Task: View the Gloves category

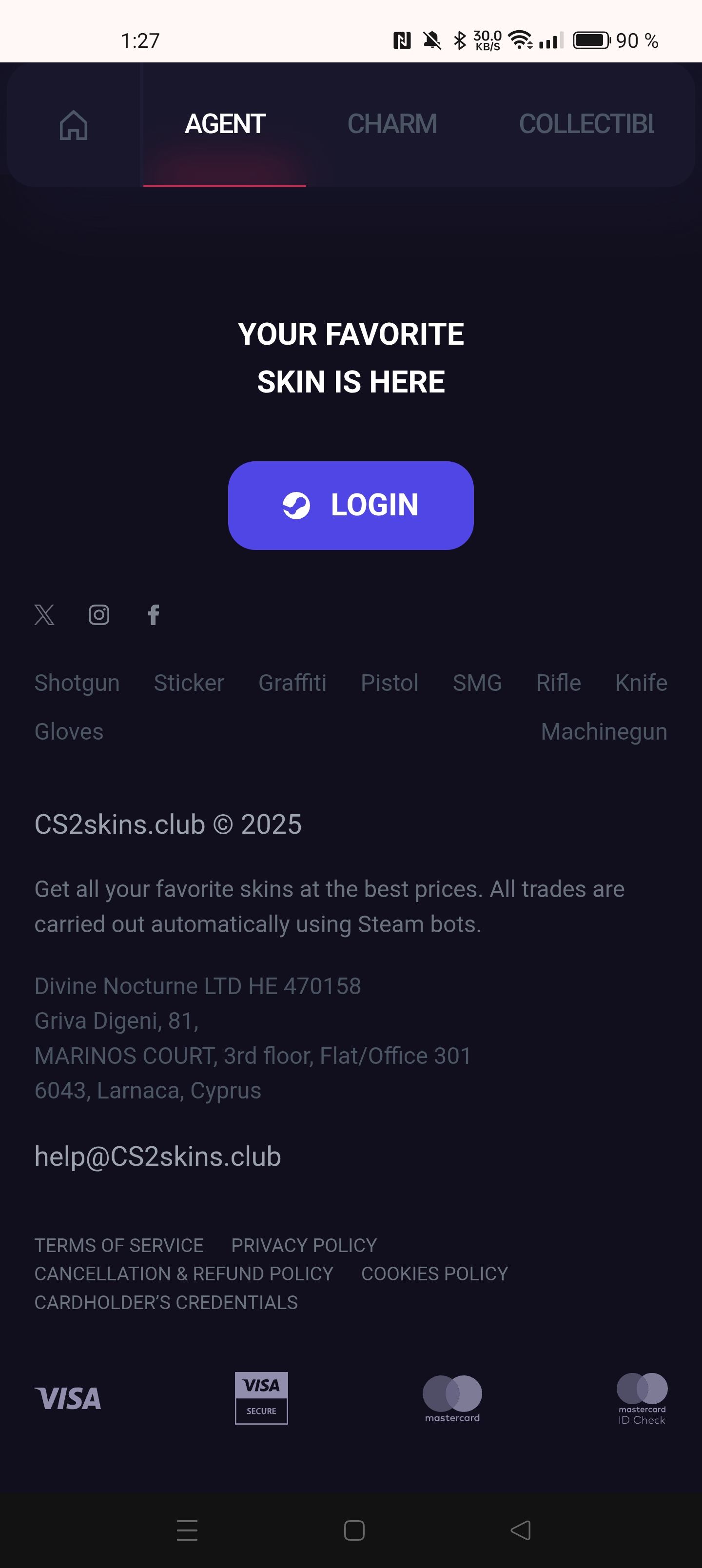Action: point(69,732)
